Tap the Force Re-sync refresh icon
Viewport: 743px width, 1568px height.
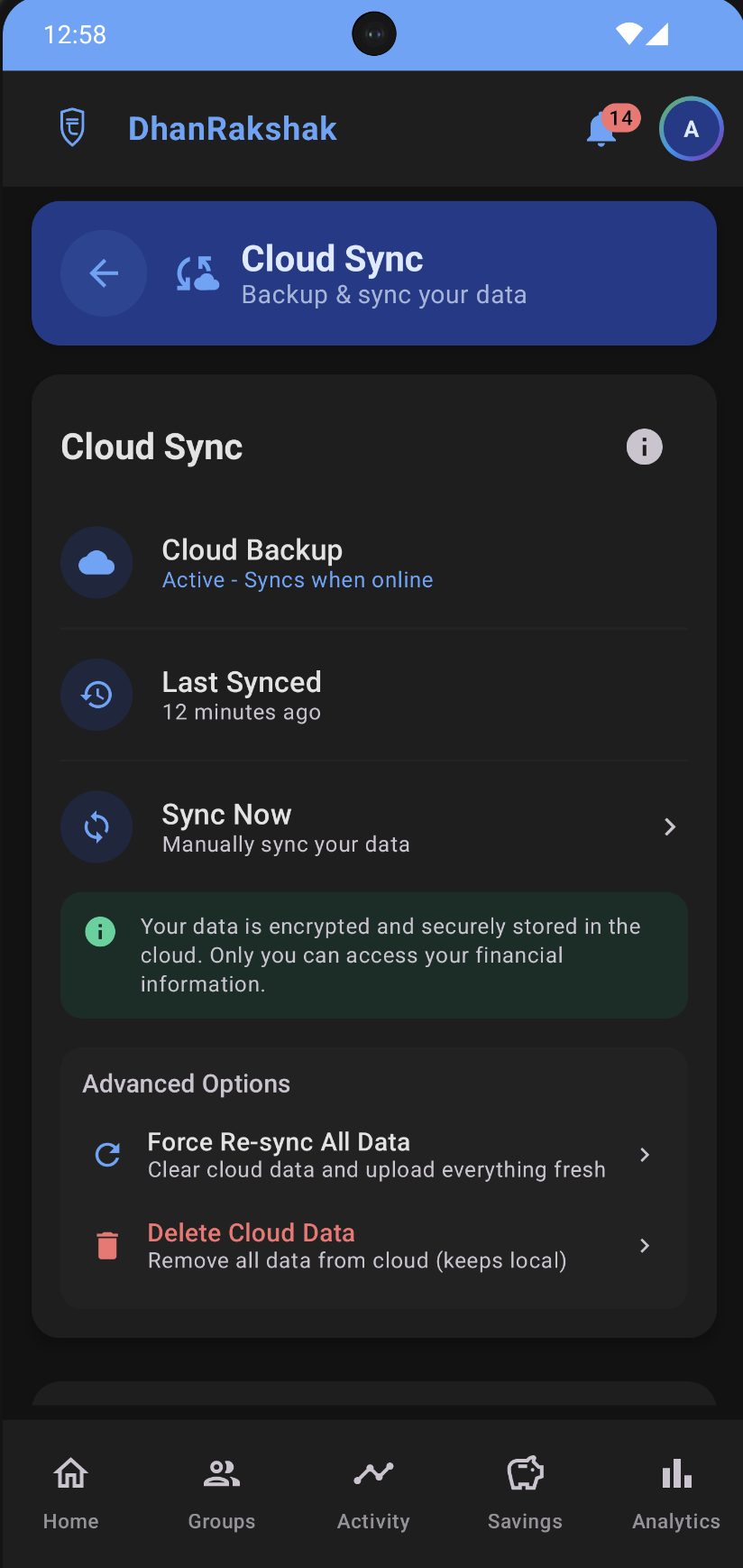(x=107, y=1154)
